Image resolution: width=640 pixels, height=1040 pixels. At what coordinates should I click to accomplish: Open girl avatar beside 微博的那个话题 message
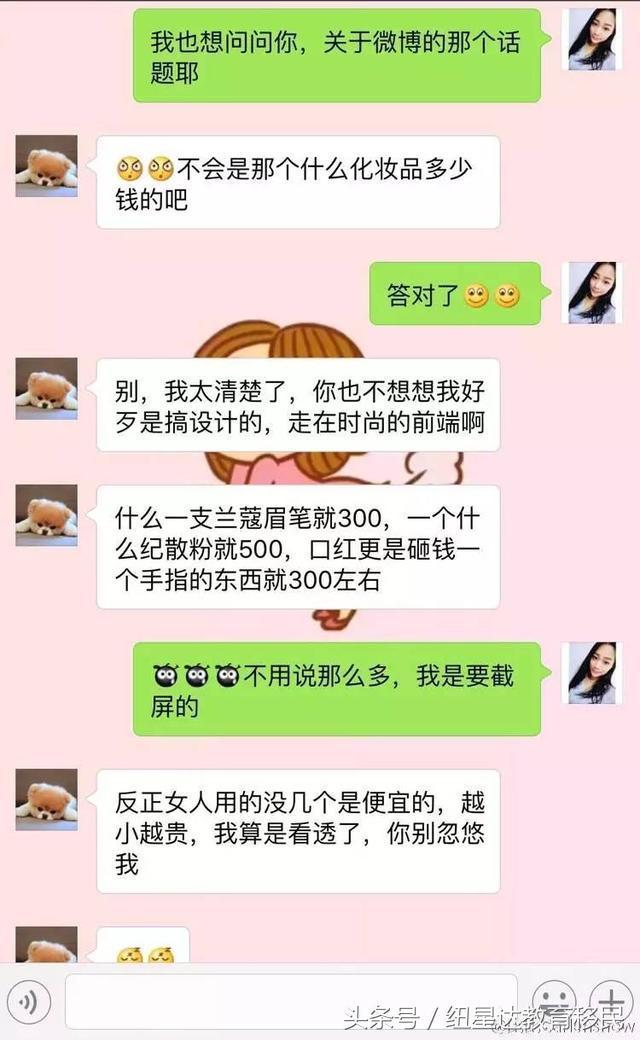tap(592, 40)
